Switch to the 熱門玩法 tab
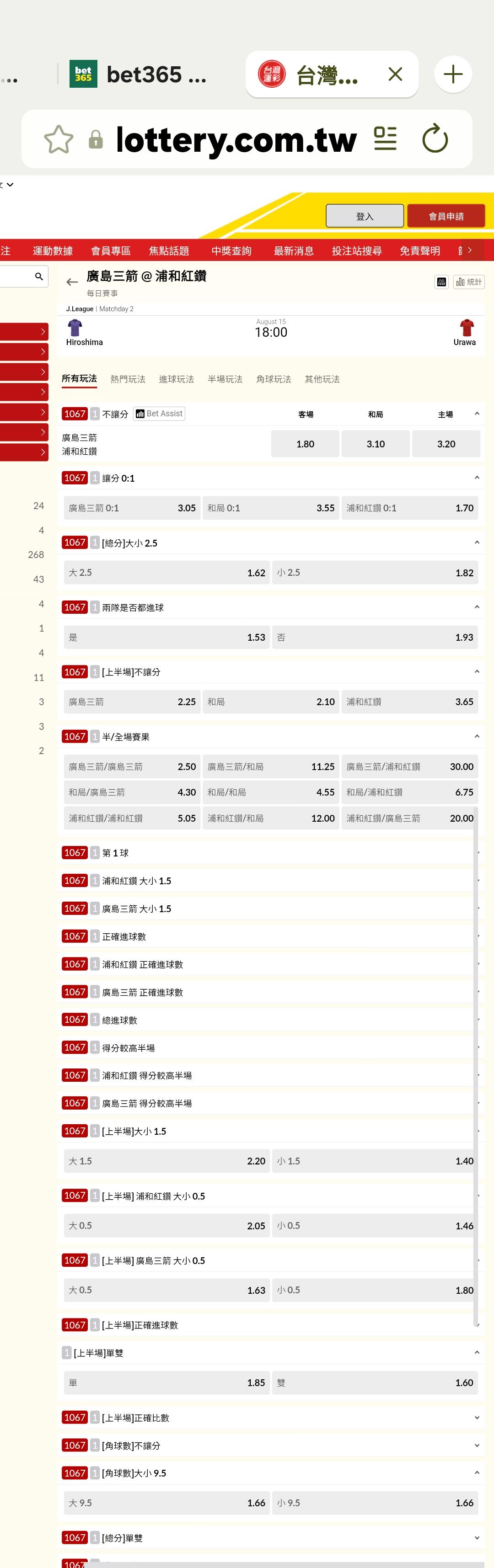The height and width of the screenshot is (1568, 494). (128, 379)
